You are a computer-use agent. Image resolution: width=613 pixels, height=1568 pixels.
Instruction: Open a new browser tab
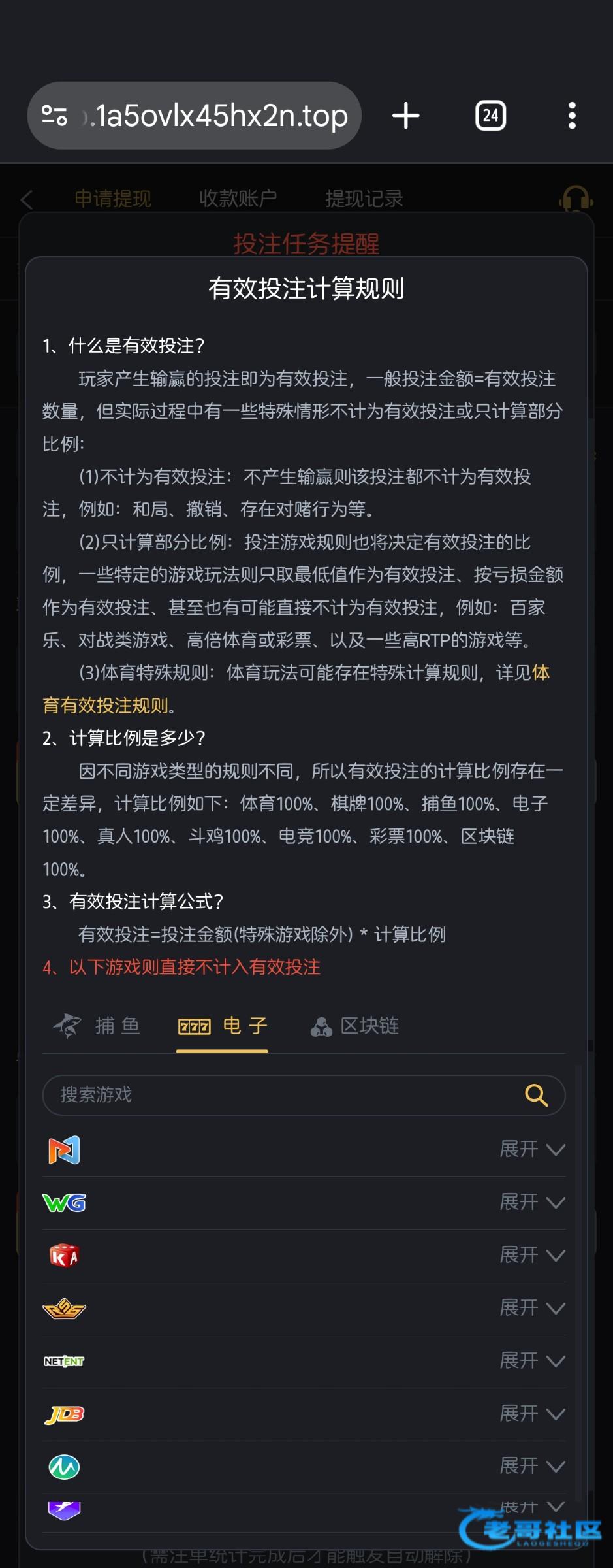coord(405,116)
